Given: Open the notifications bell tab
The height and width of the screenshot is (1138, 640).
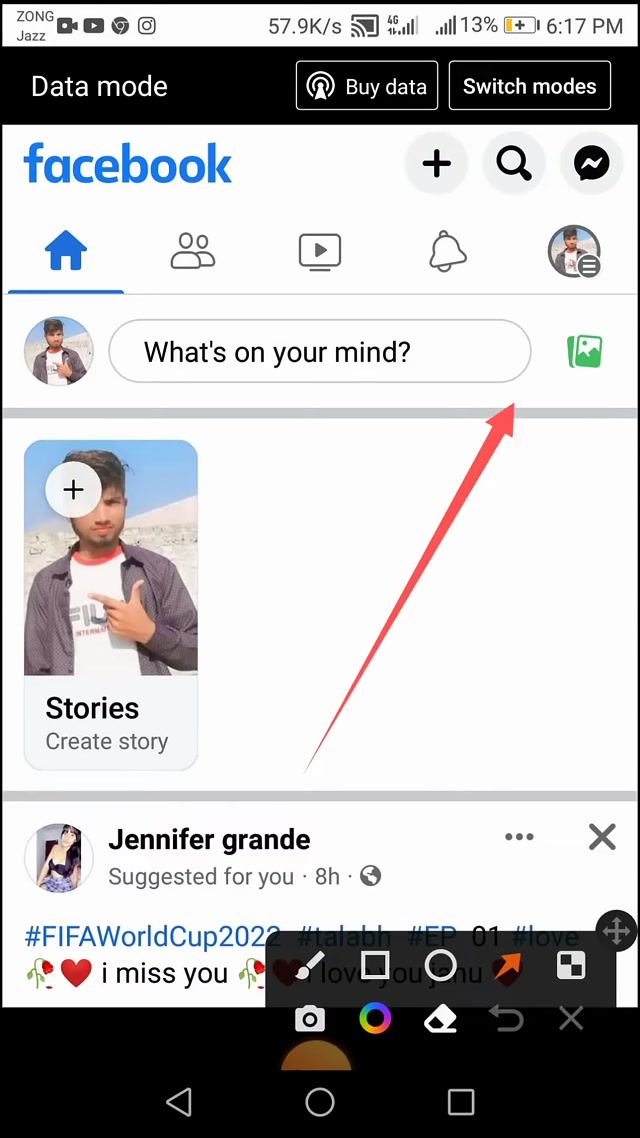Looking at the screenshot, I should pyautogui.click(x=447, y=251).
